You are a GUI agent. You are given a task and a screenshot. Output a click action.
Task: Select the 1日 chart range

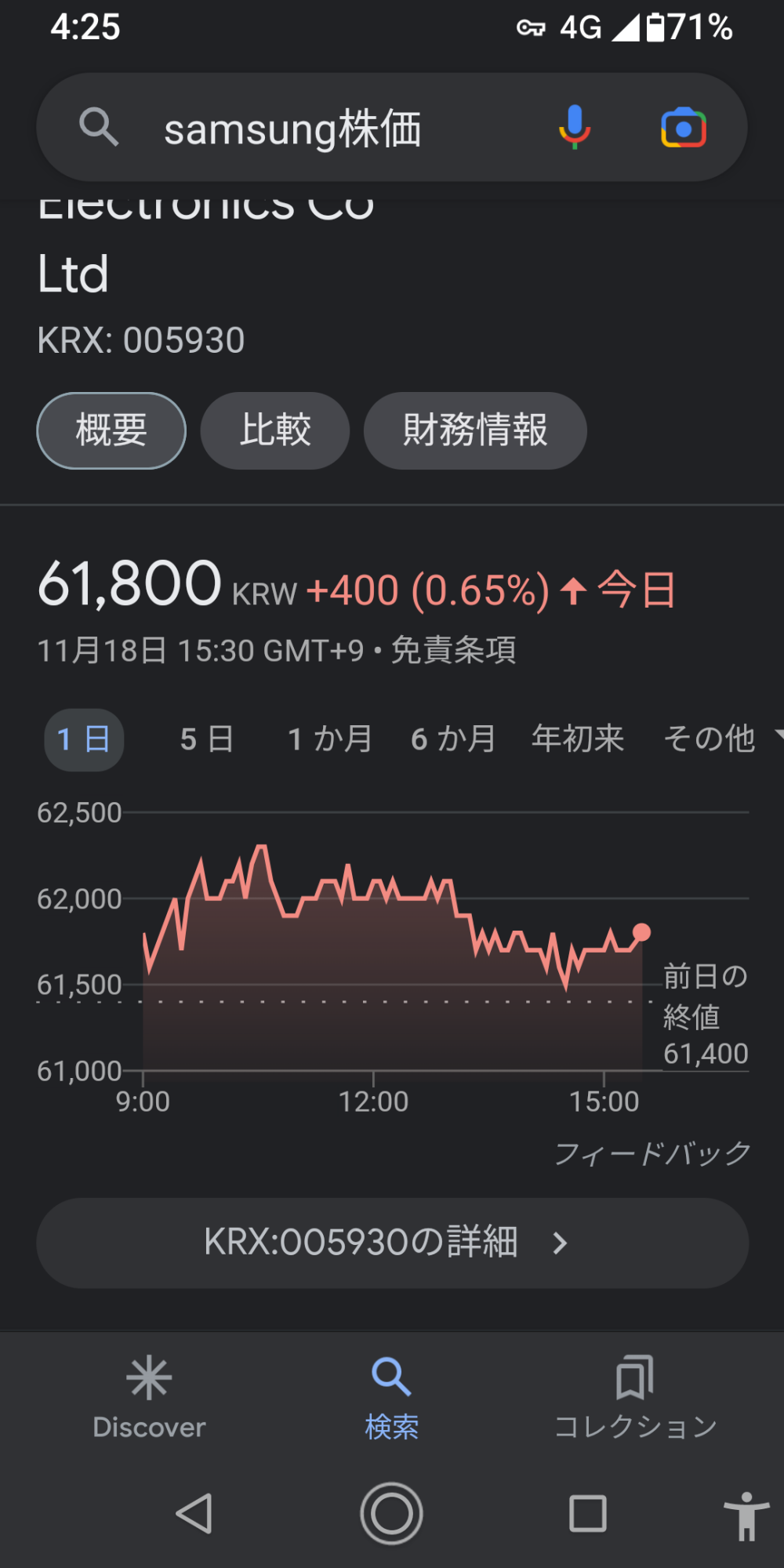click(x=84, y=739)
